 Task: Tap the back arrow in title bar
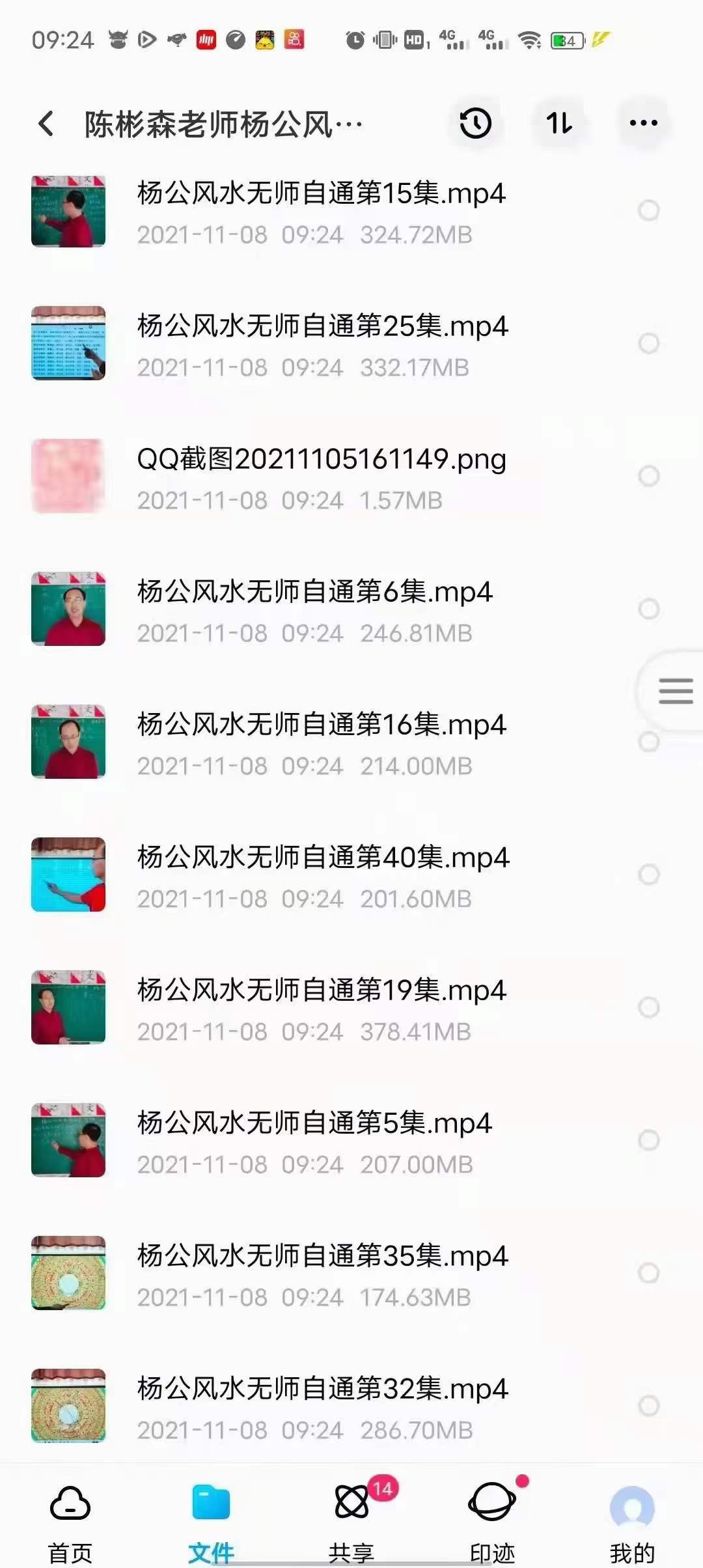(x=46, y=122)
